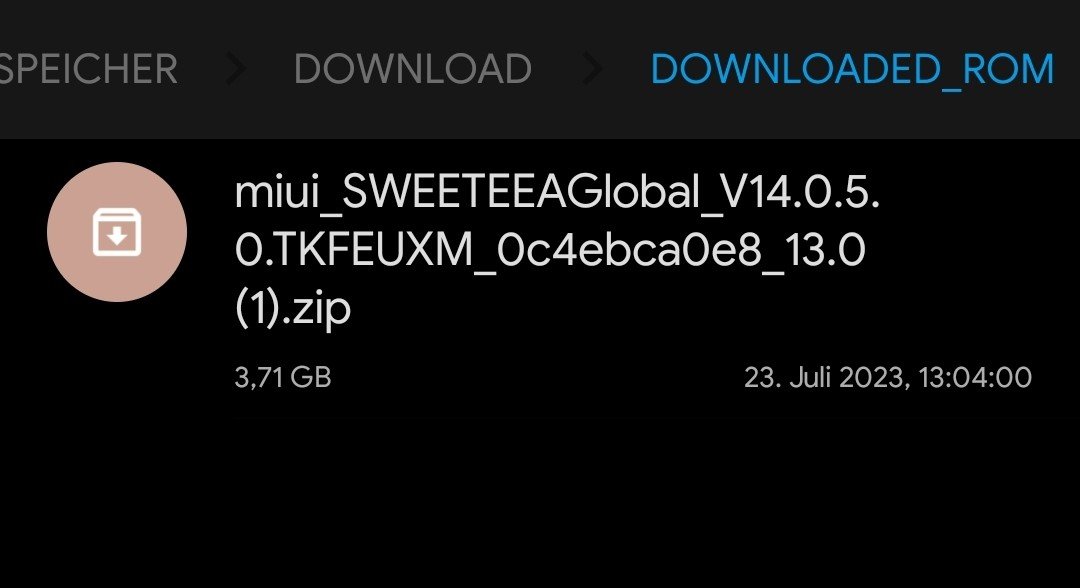Viewport: 1080px width, 588px height.
Task: Go back to the DOWNLOAD folder breadcrumb
Action: (x=412, y=69)
